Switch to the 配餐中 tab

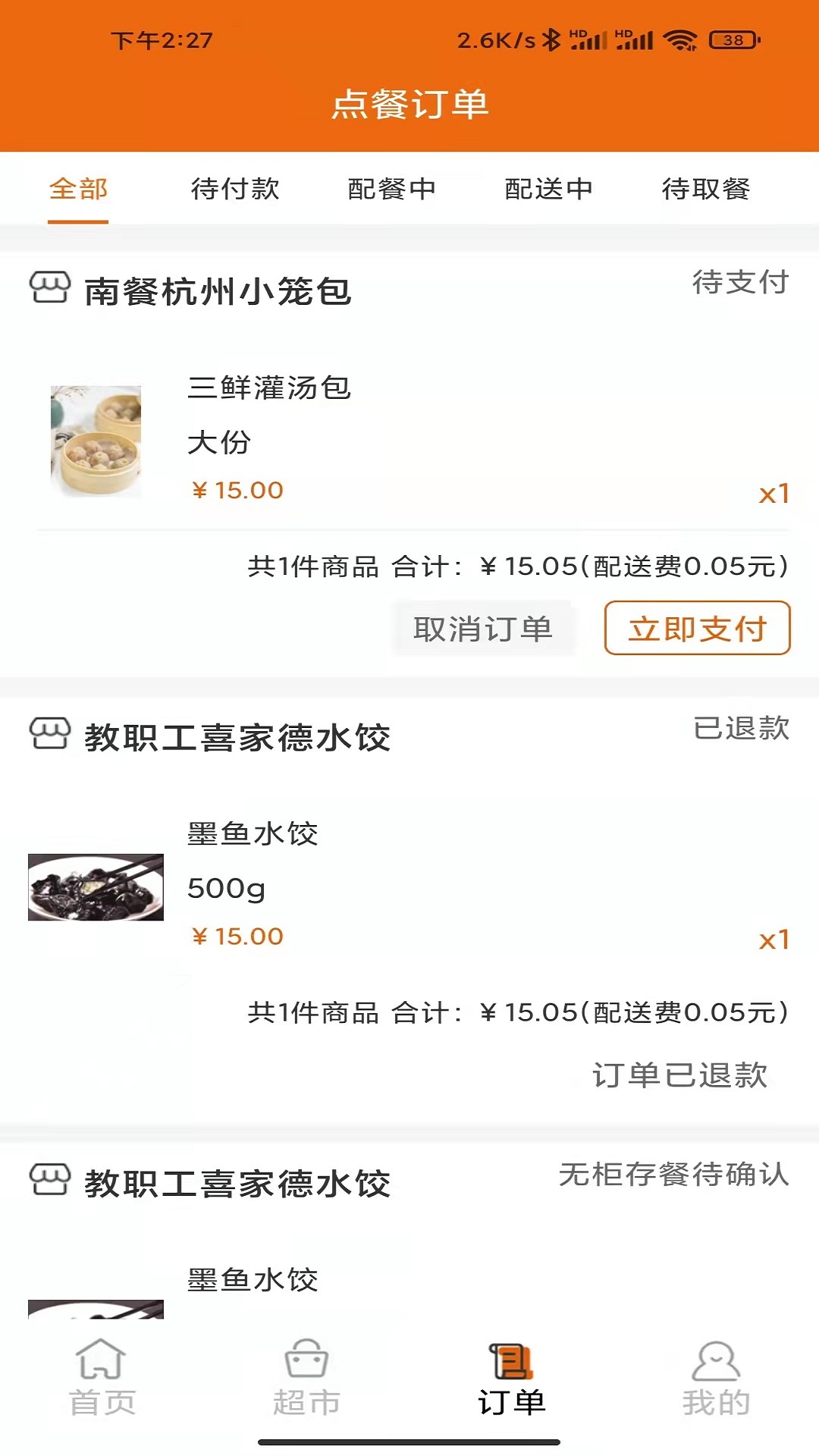391,189
